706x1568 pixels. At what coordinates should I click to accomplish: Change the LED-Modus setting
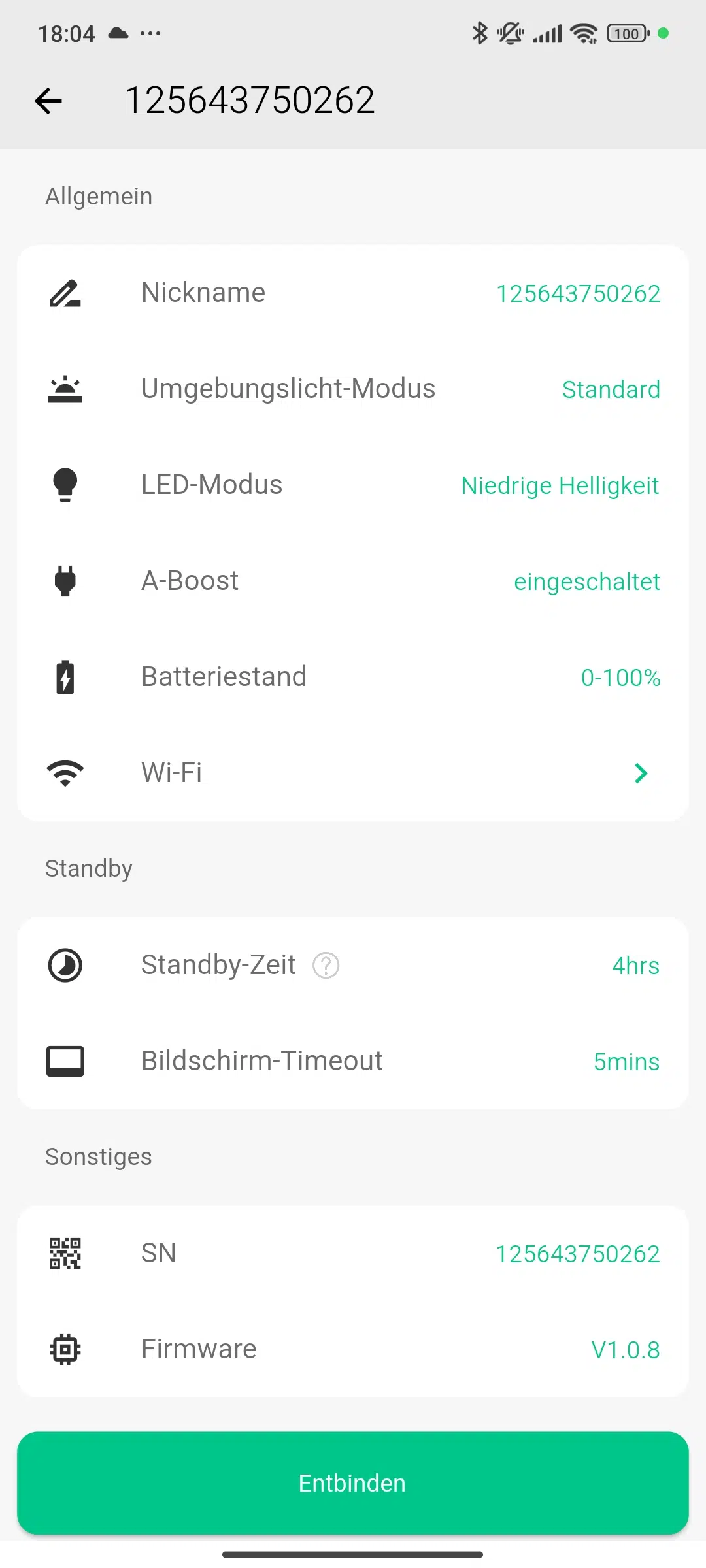(353, 485)
